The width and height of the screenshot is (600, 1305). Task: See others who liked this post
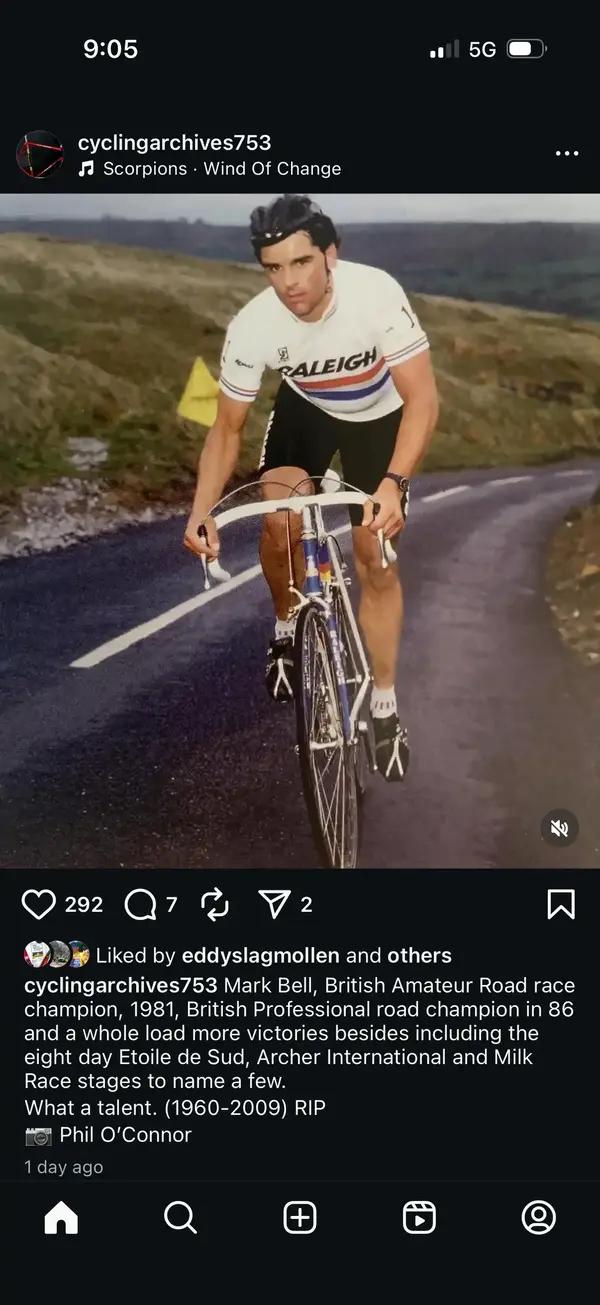pos(419,956)
